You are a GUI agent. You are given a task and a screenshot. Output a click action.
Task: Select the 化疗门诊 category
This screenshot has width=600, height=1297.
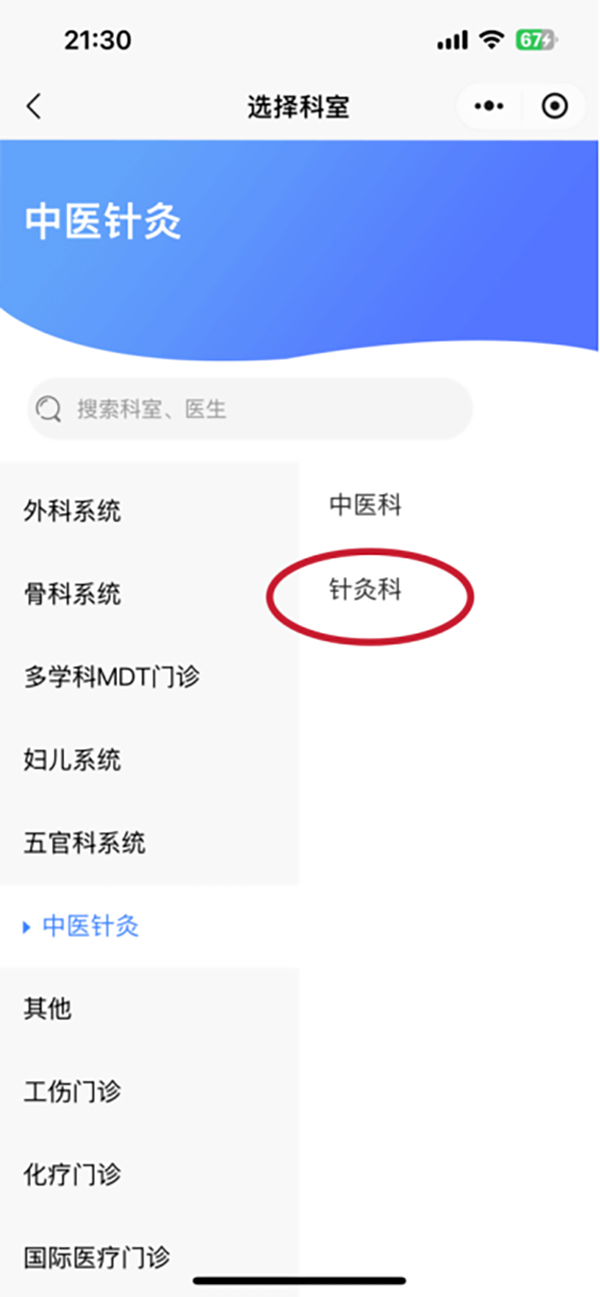(73, 1174)
